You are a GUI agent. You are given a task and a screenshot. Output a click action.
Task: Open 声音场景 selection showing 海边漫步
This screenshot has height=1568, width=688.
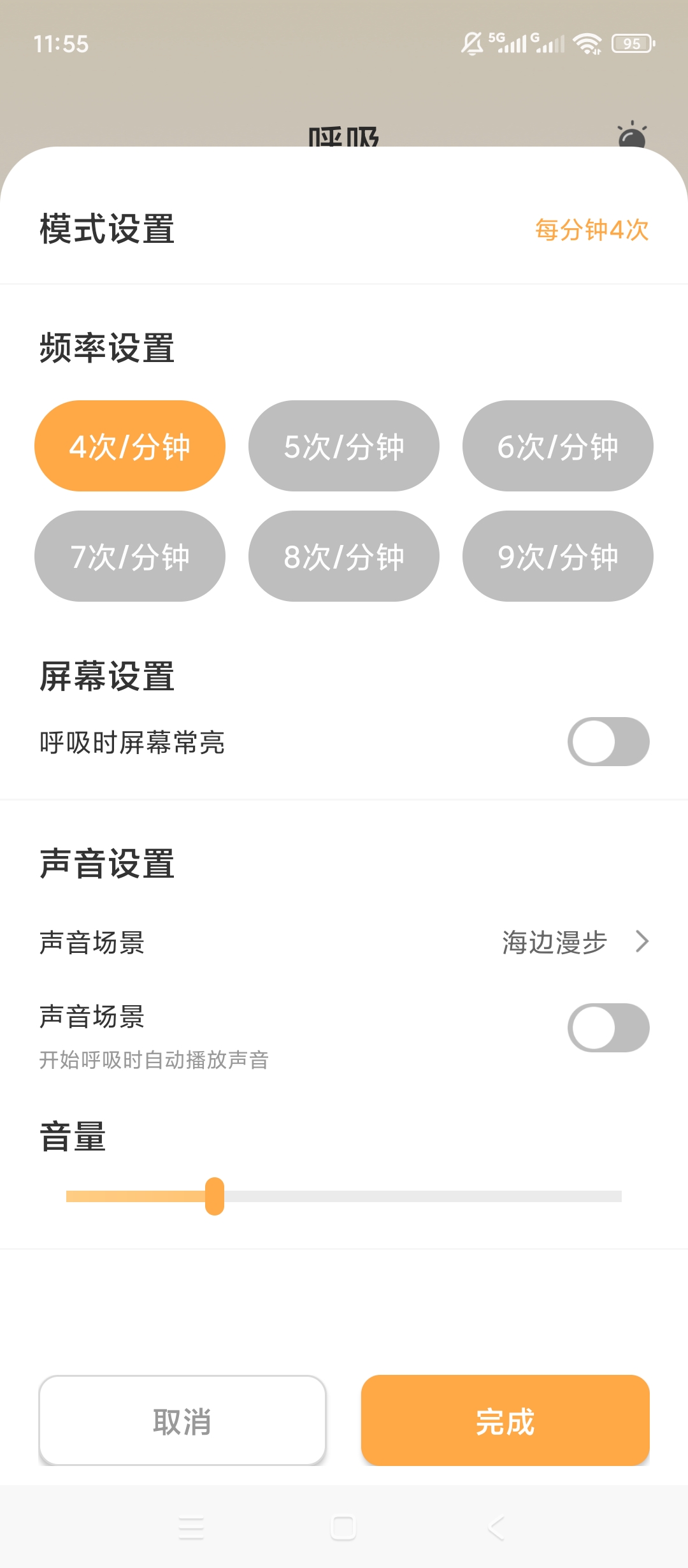pos(344,942)
